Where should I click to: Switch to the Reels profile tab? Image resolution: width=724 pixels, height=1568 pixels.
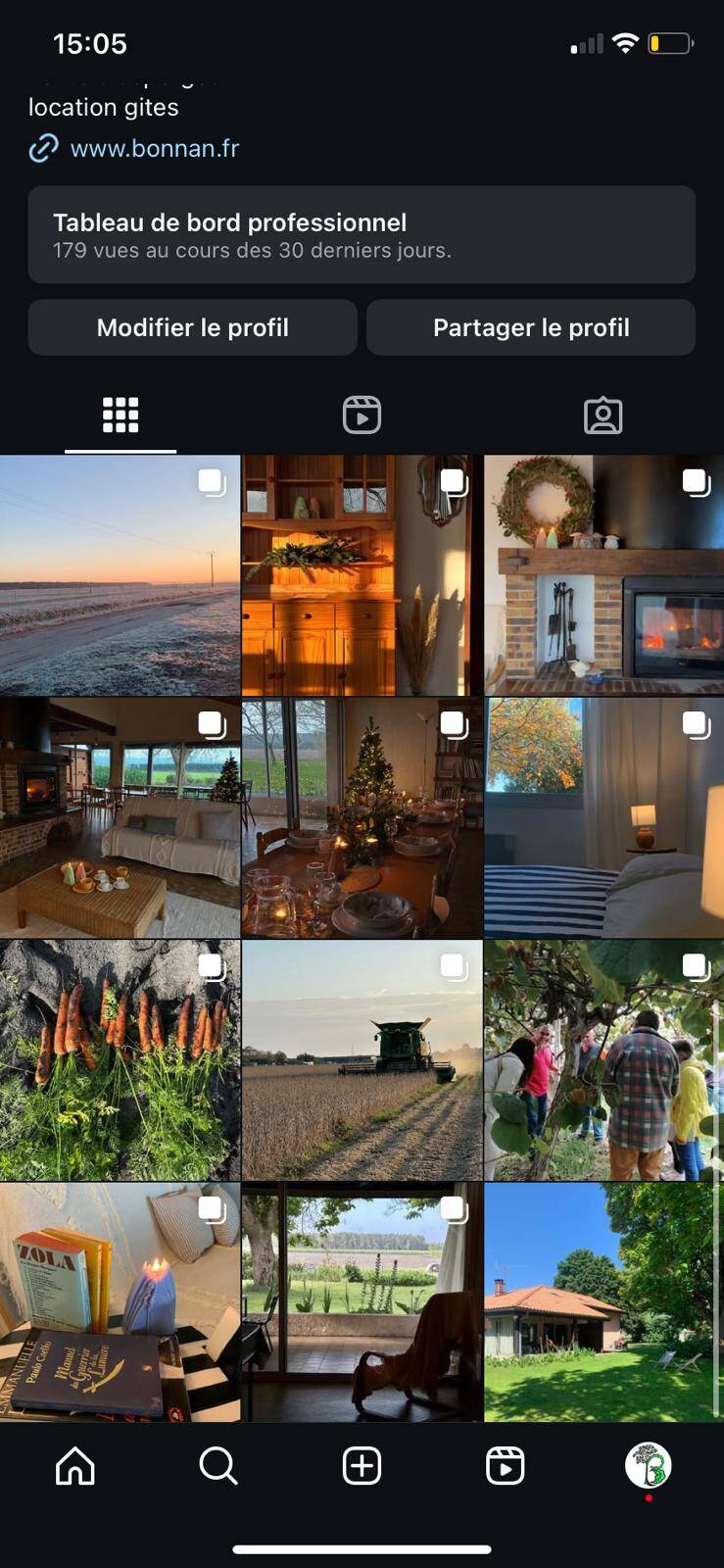[362, 416]
